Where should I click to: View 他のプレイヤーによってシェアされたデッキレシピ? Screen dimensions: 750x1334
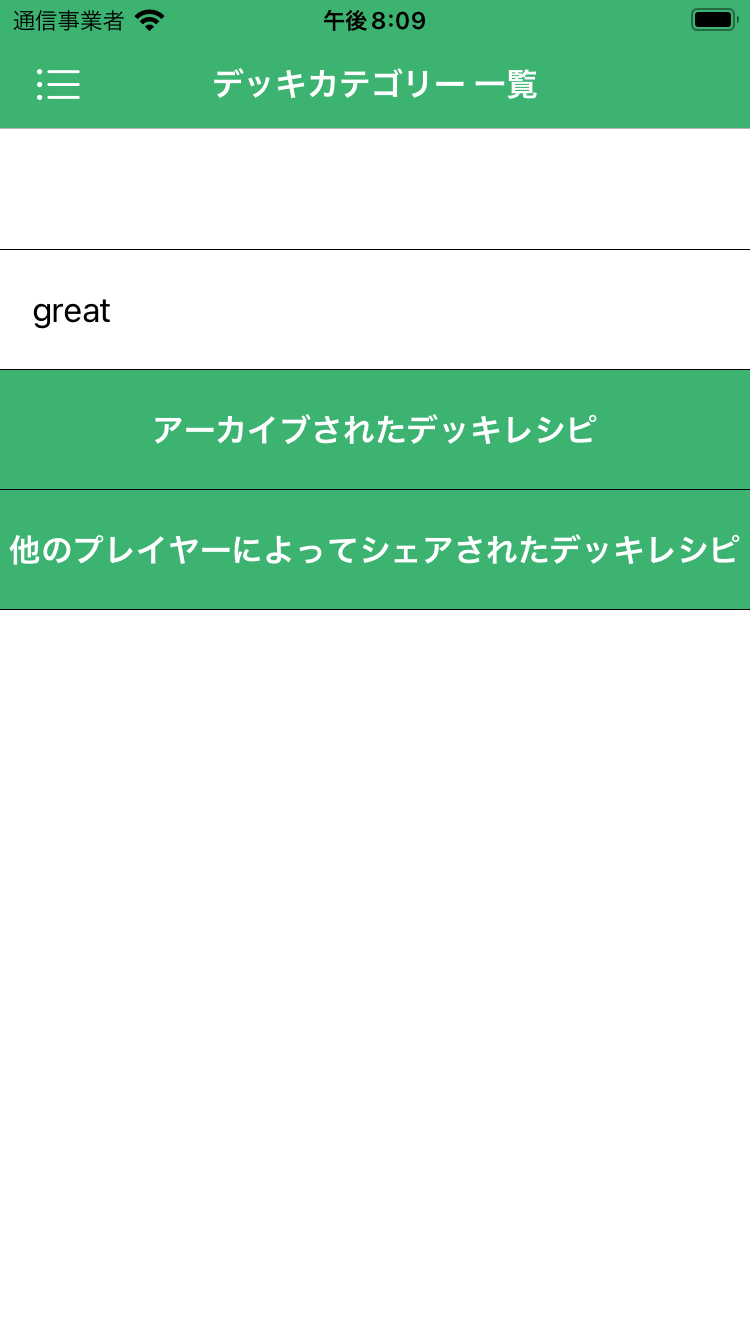(375, 550)
